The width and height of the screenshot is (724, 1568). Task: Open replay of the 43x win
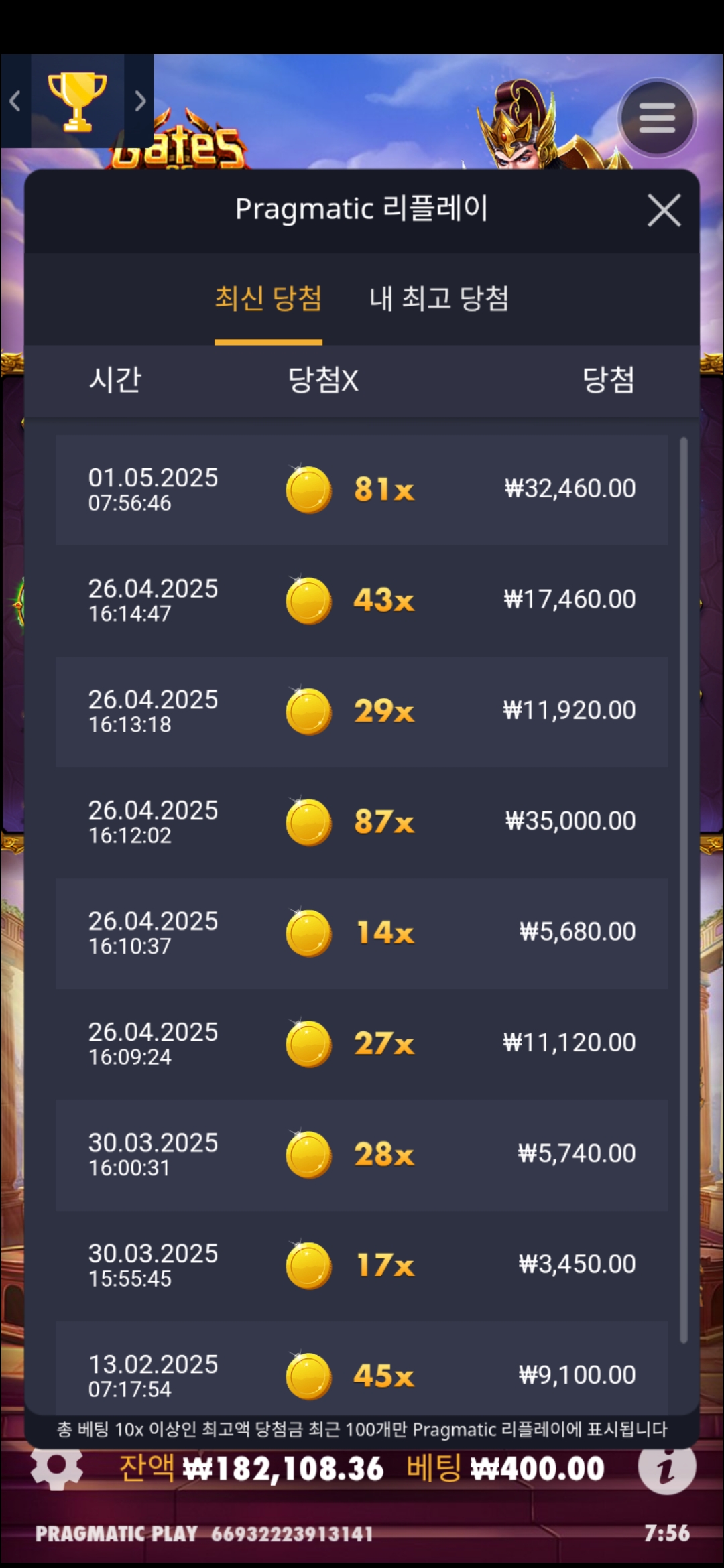pos(362,600)
